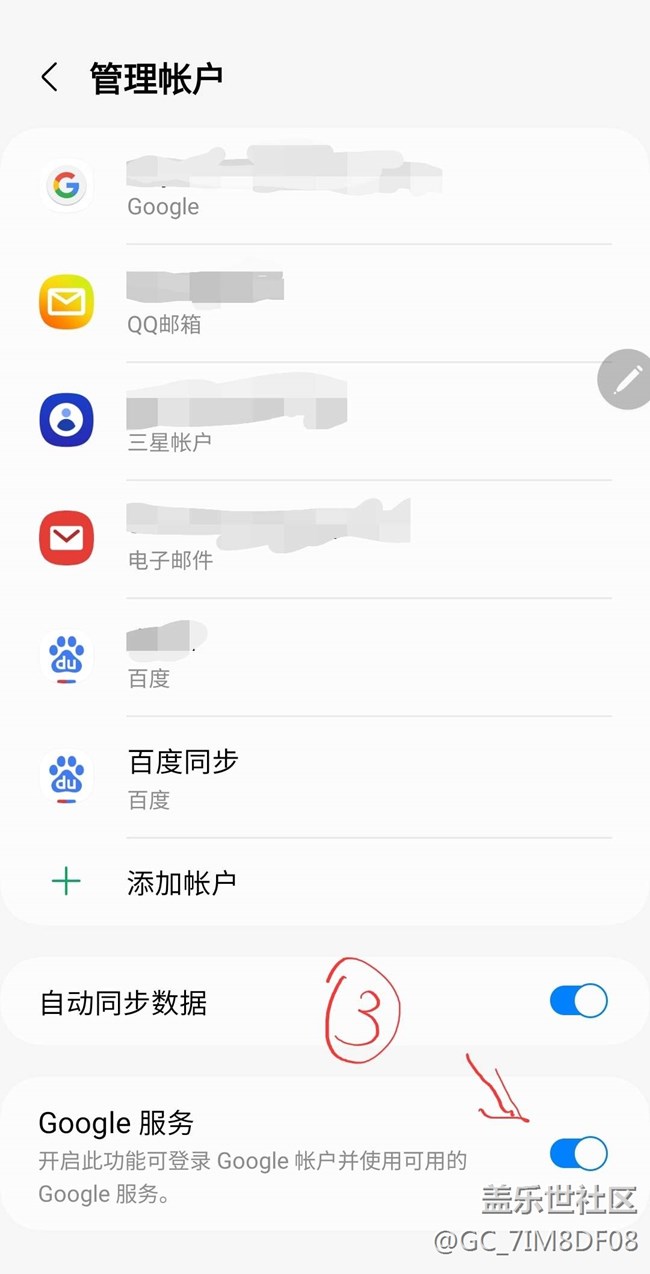Open the Google account row
This screenshot has height=1274, width=650.
point(325,187)
